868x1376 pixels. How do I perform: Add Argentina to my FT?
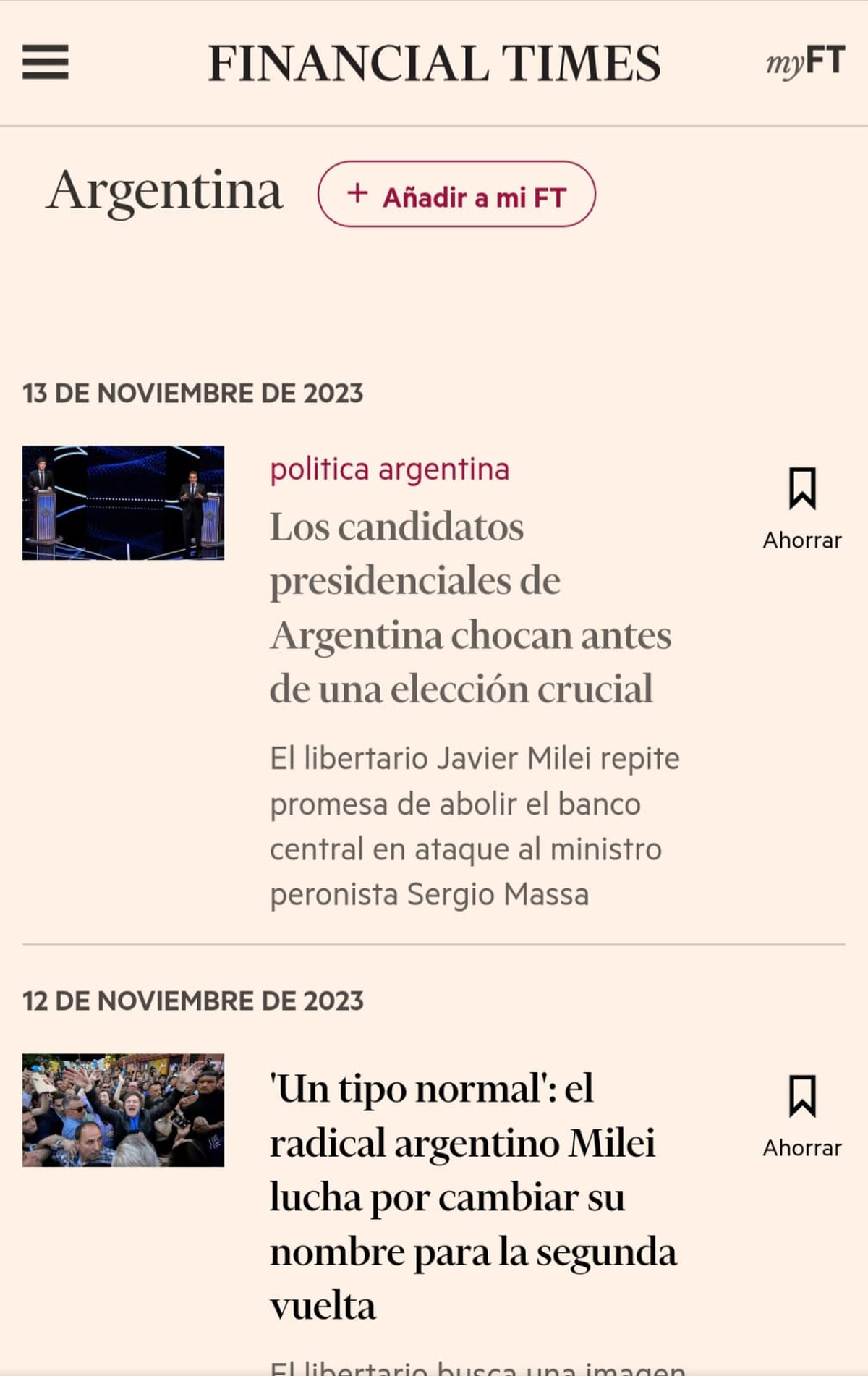[x=456, y=195]
